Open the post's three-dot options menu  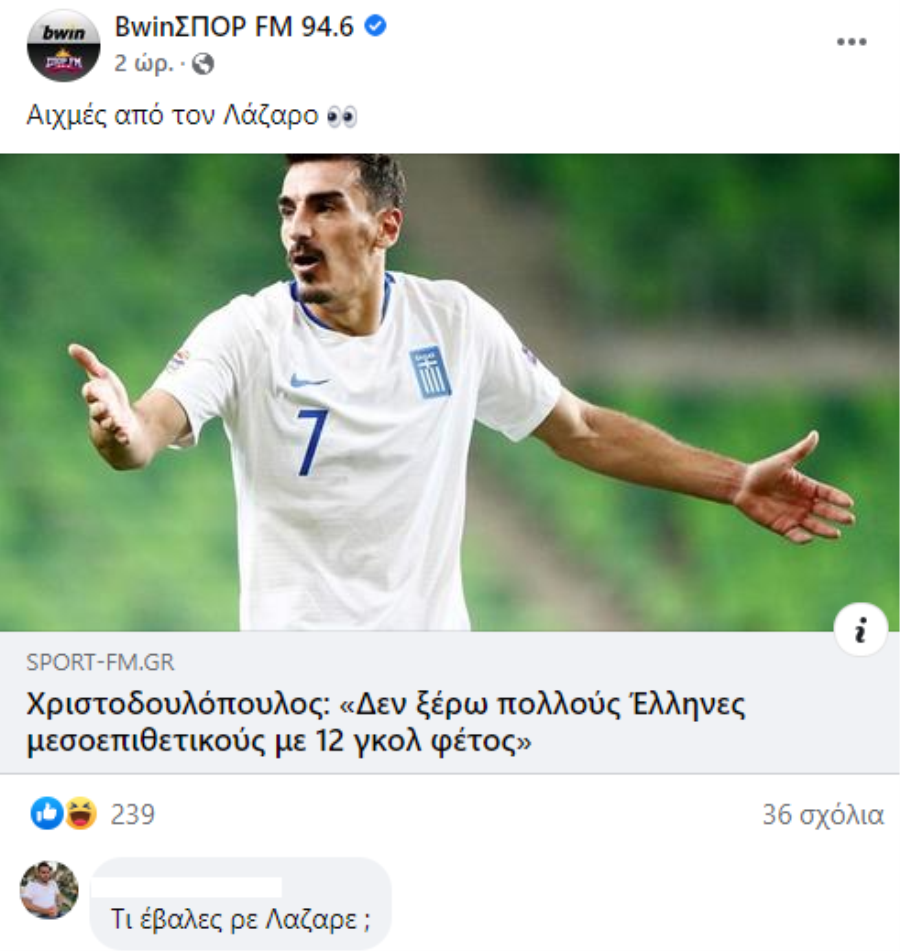(851, 42)
